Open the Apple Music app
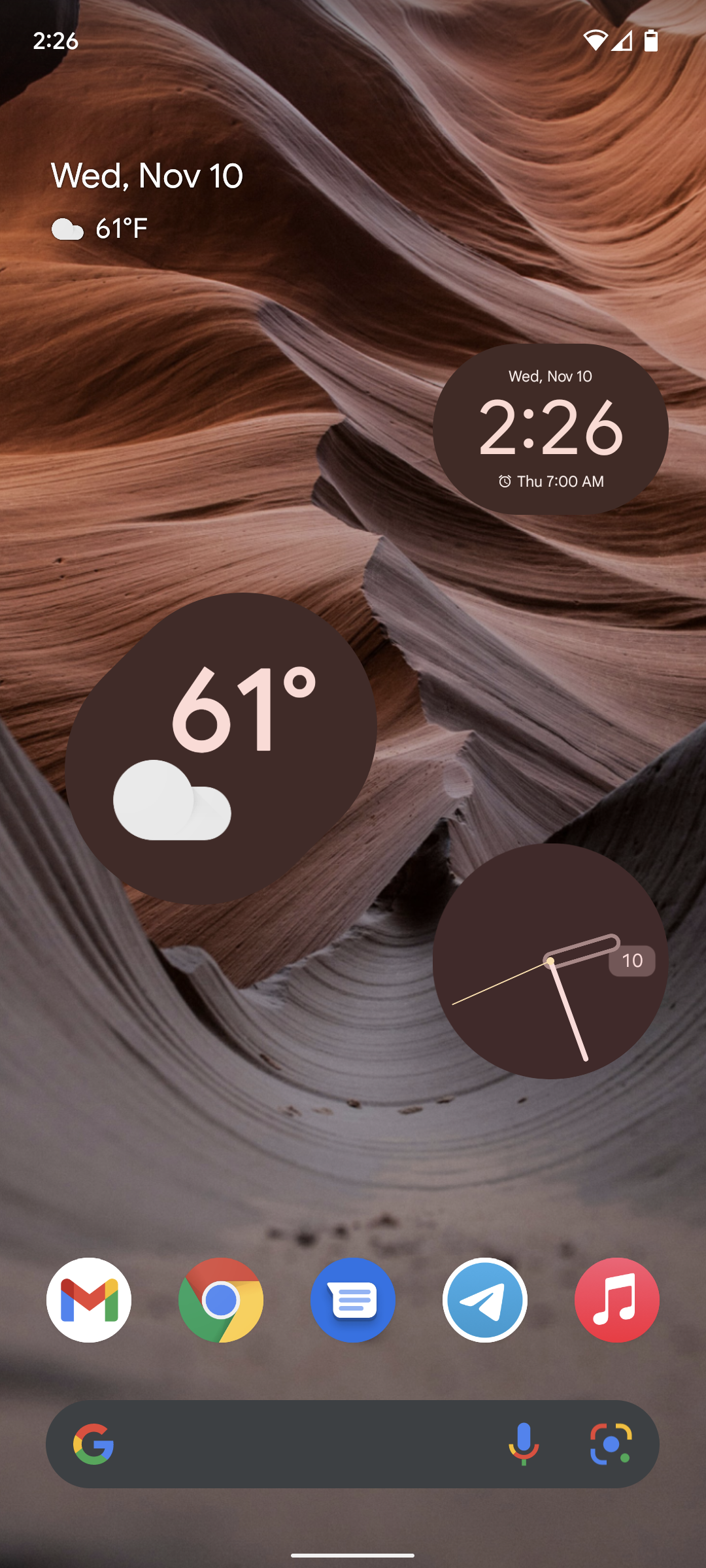 [617, 1300]
